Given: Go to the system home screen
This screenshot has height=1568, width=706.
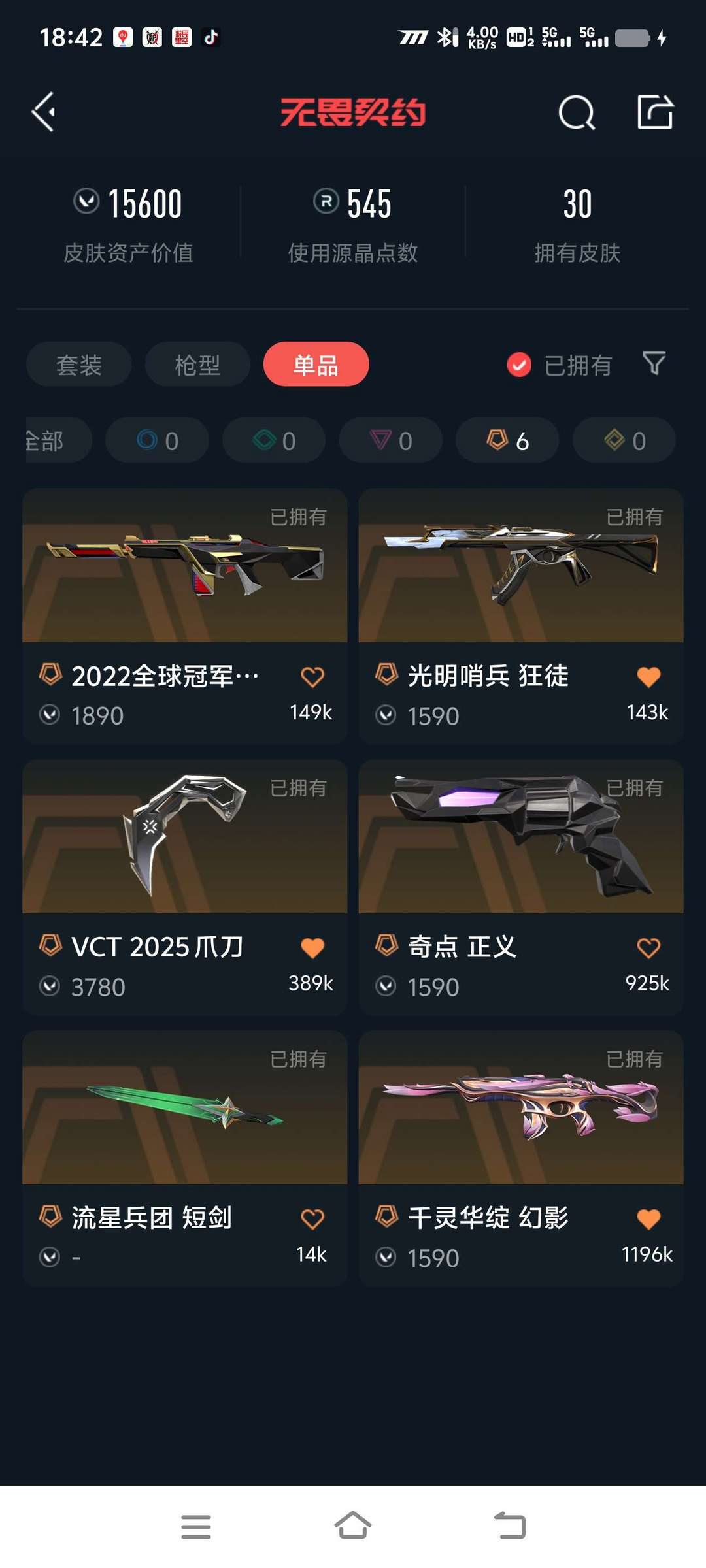Looking at the screenshot, I should pyautogui.click(x=353, y=1526).
